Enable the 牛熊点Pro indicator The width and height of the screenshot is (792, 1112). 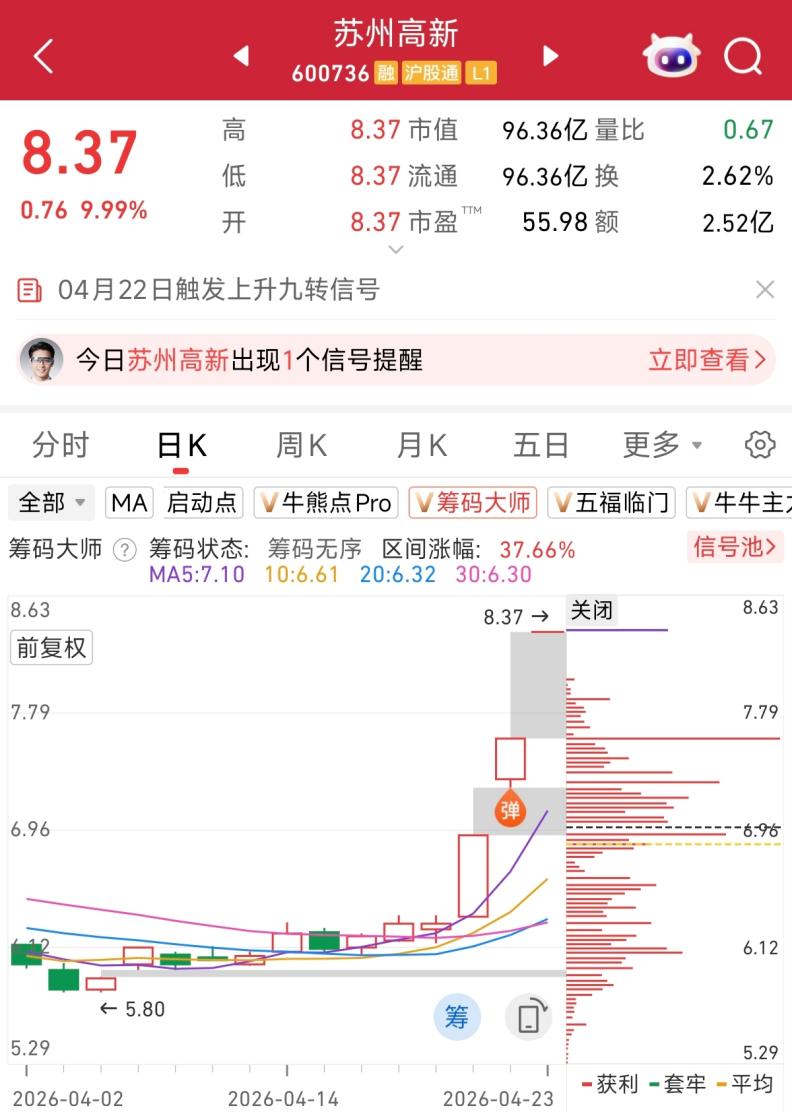point(326,502)
